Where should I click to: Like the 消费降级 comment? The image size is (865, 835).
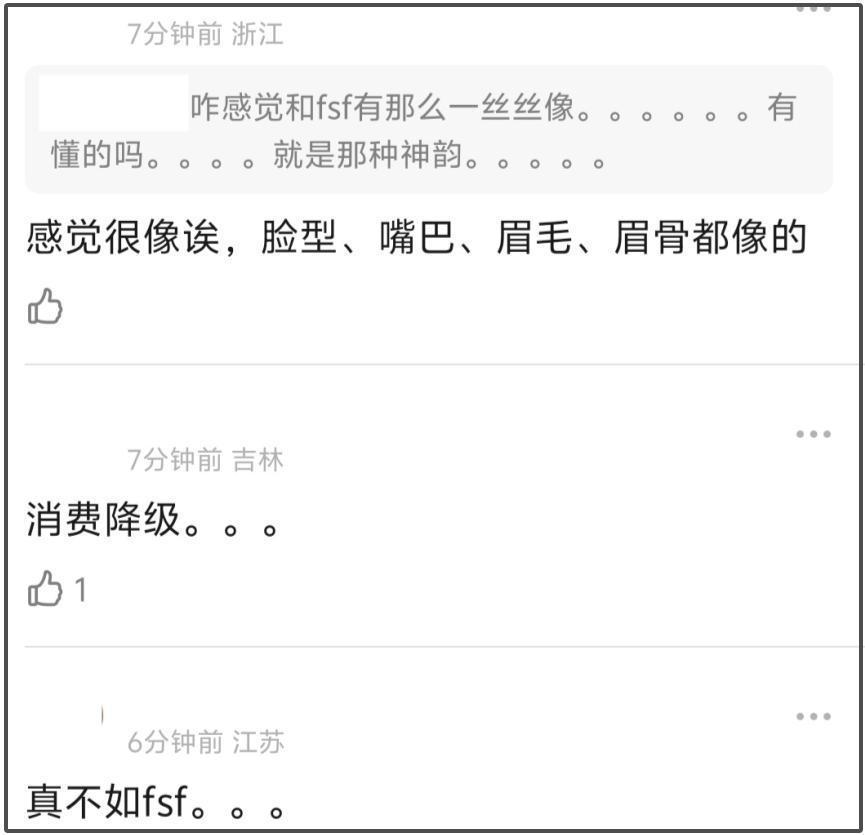click(x=44, y=589)
